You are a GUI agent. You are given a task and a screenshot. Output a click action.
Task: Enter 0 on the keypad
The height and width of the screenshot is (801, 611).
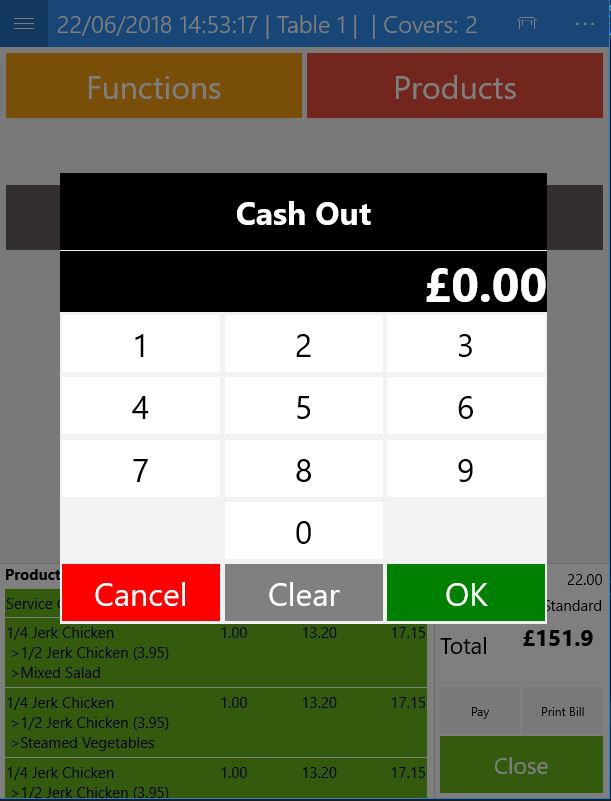(x=304, y=531)
